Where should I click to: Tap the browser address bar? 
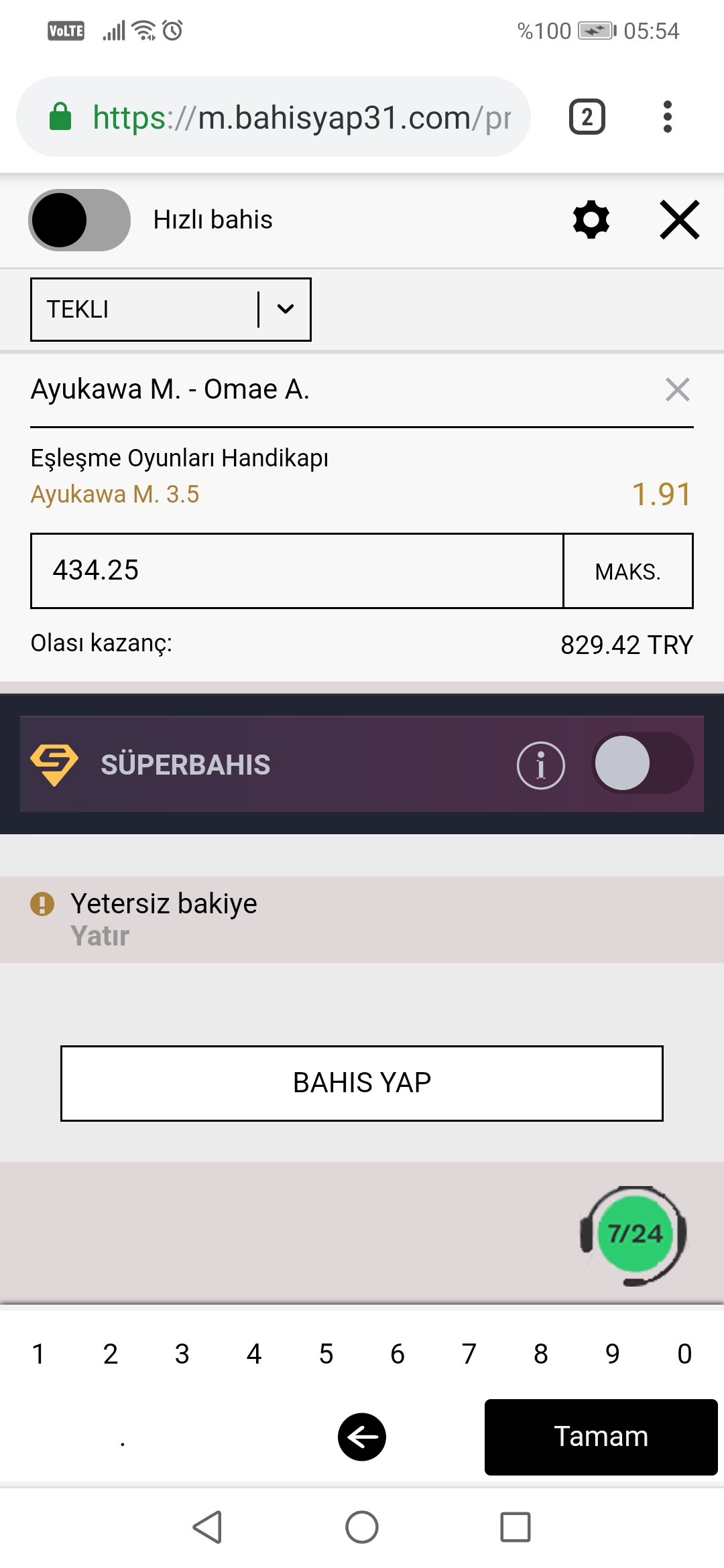click(x=274, y=117)
